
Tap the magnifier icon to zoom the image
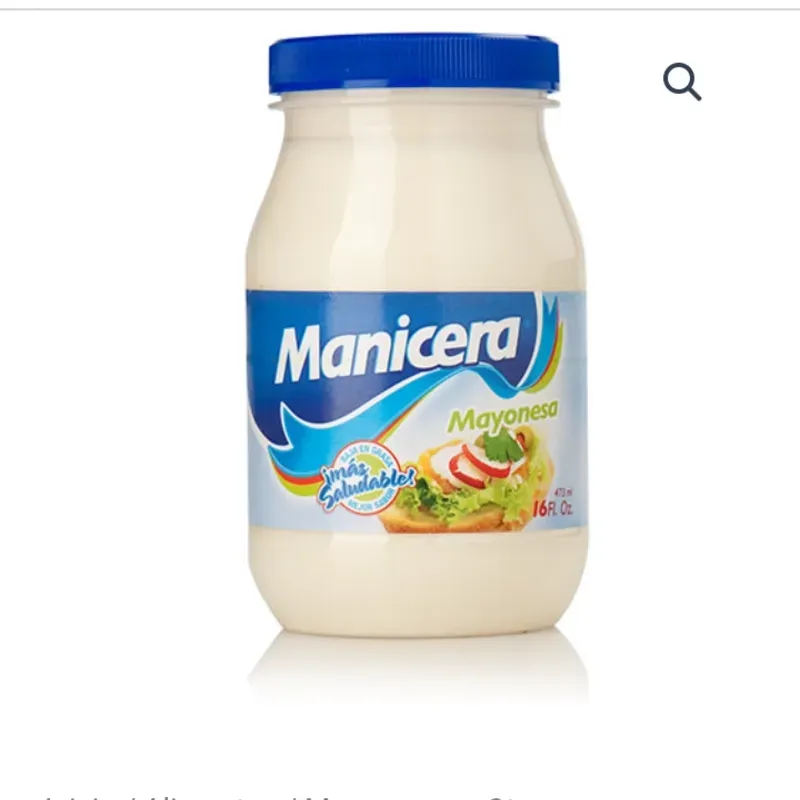point(682,81)
